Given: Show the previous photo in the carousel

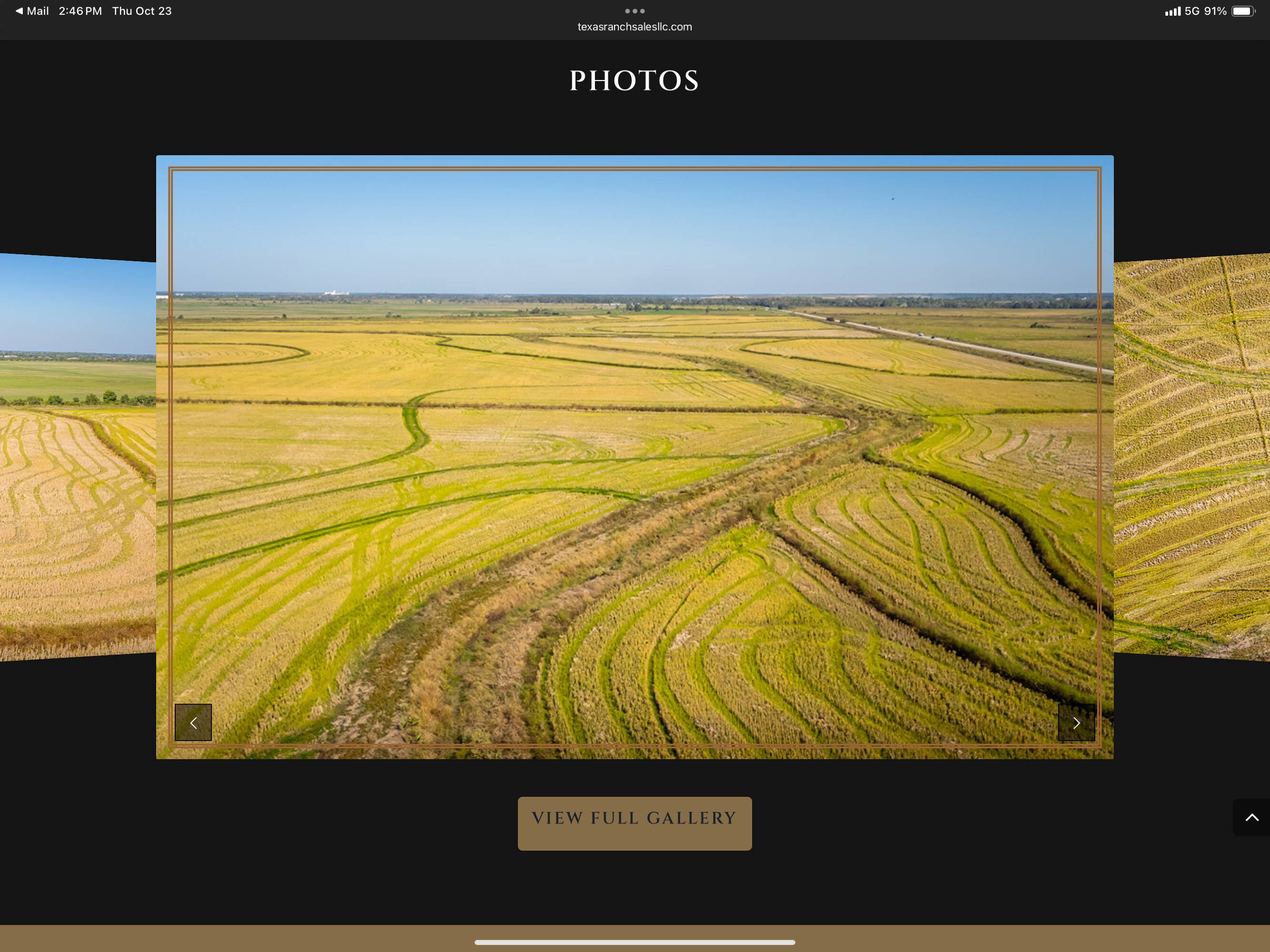Looking at the screenshot, I should pyautogui.click(x=193, y=722).
